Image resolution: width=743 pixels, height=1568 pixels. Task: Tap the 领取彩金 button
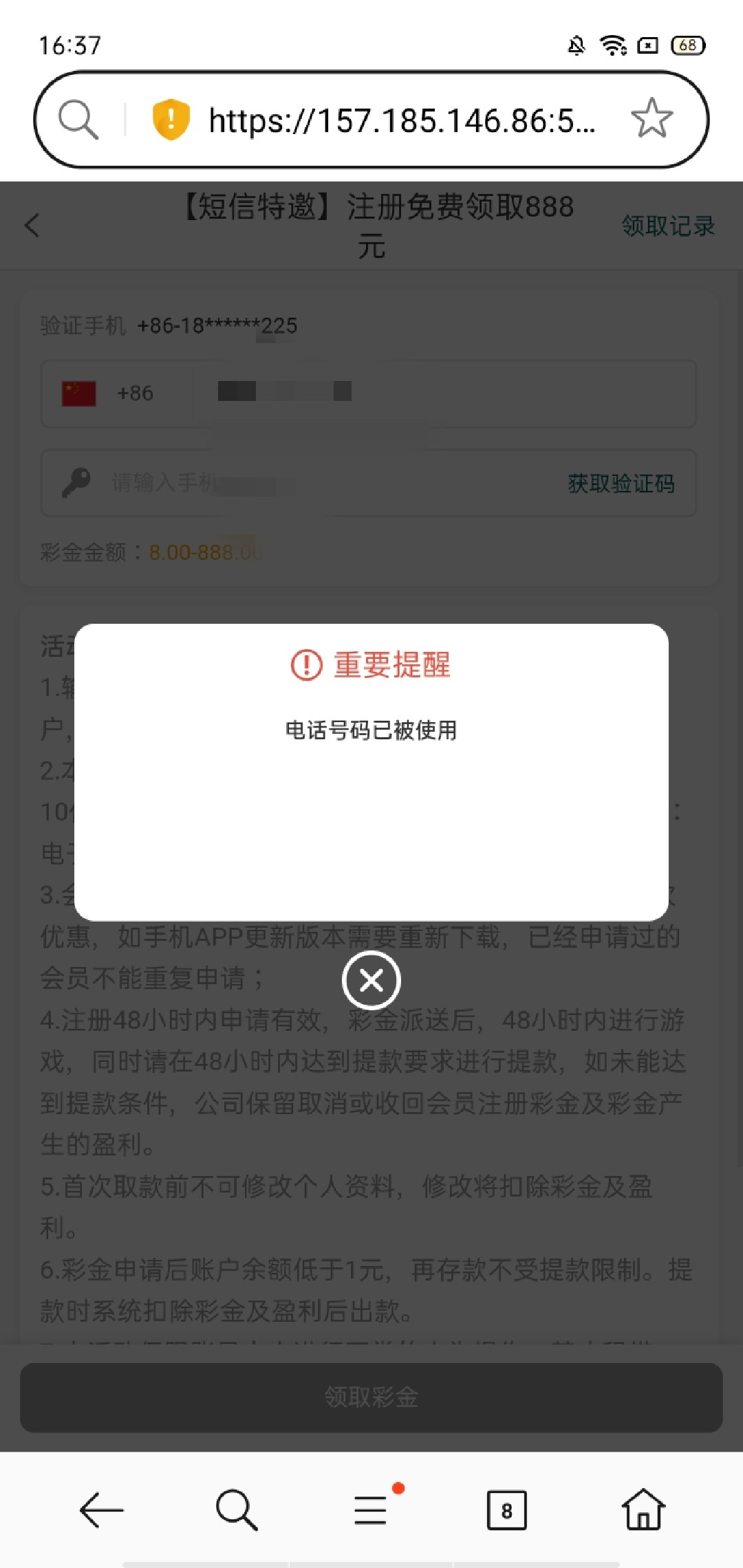click(371, 1397)
